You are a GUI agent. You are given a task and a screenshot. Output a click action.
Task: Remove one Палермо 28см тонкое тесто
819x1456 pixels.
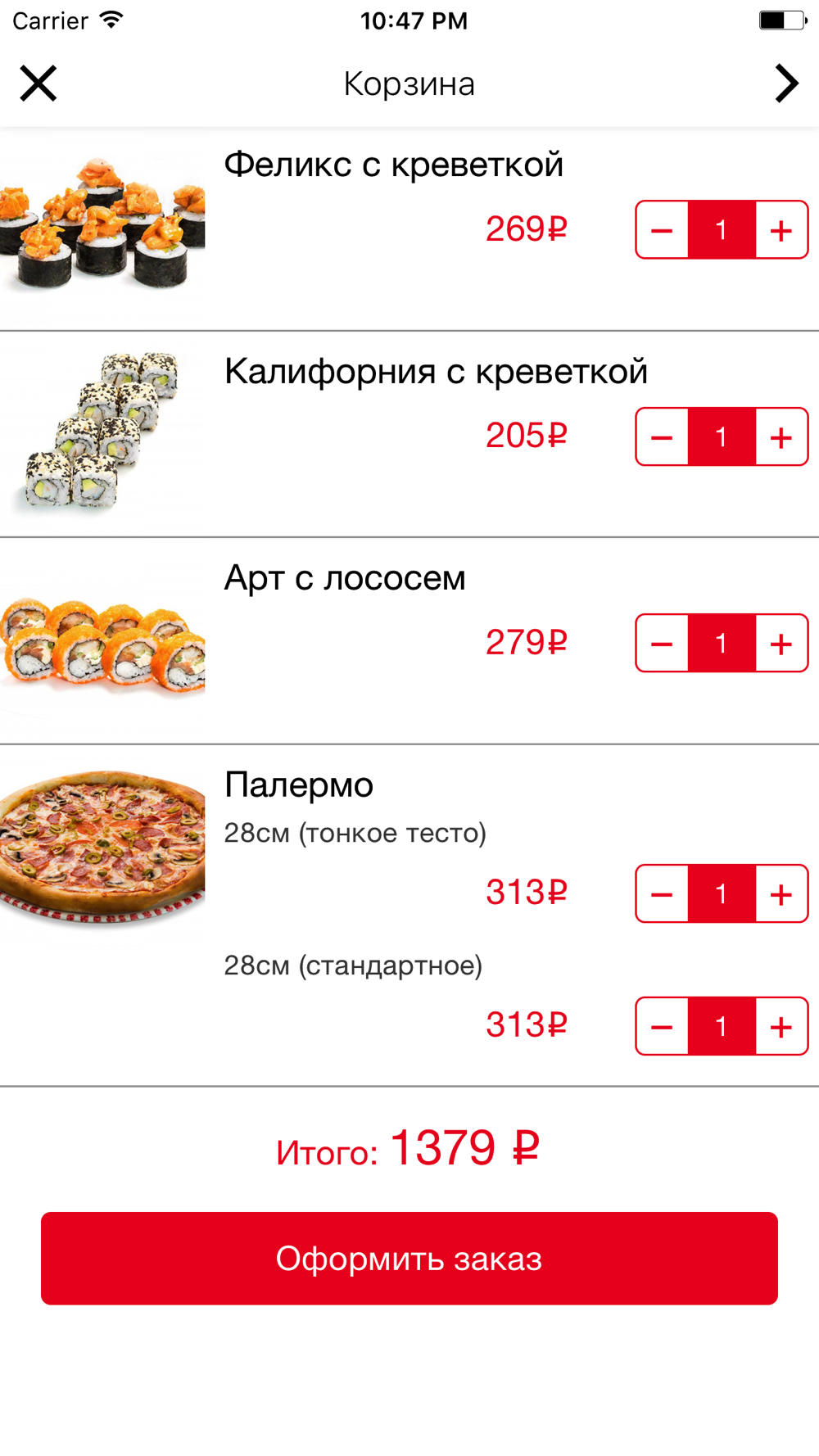click(662, 893)
